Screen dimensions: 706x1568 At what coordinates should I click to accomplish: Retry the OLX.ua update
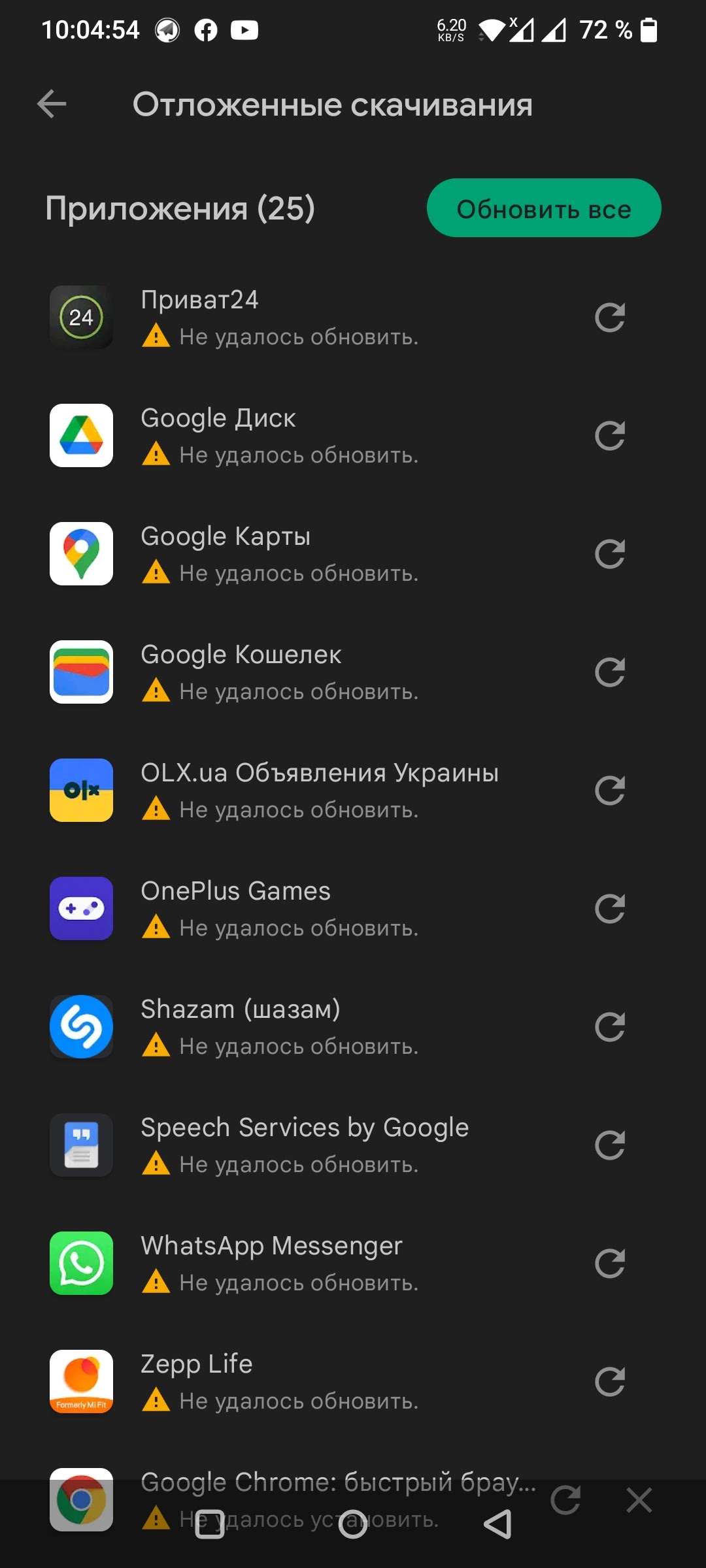609,791
